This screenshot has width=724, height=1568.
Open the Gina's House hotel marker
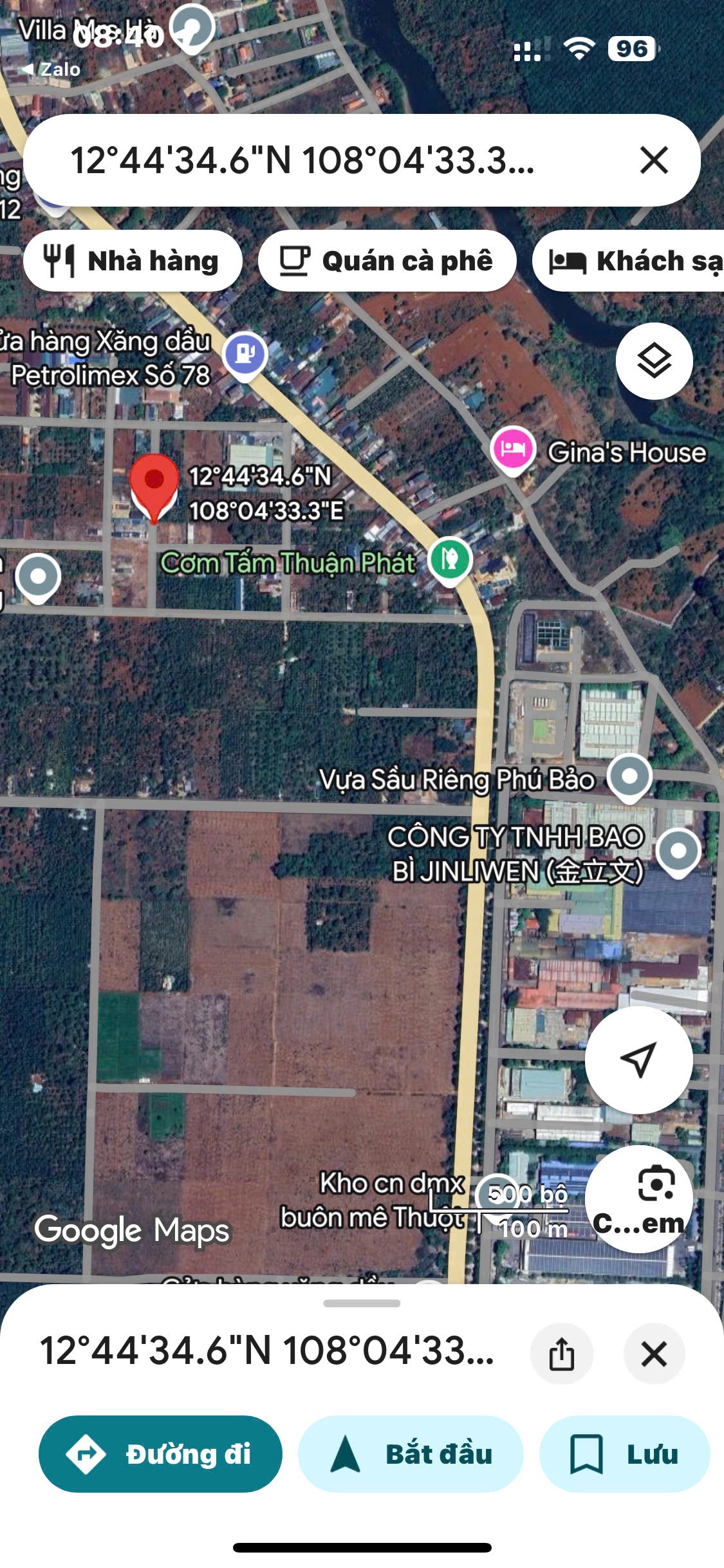click(x=512, y=449)
